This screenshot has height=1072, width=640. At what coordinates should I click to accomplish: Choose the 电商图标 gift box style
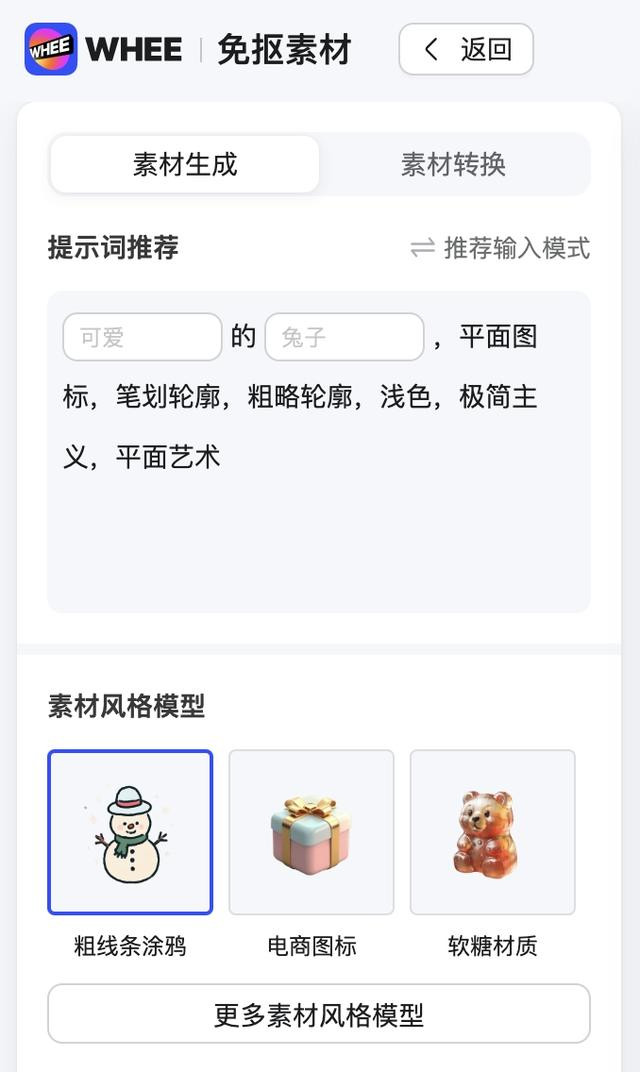click(311, 832)
